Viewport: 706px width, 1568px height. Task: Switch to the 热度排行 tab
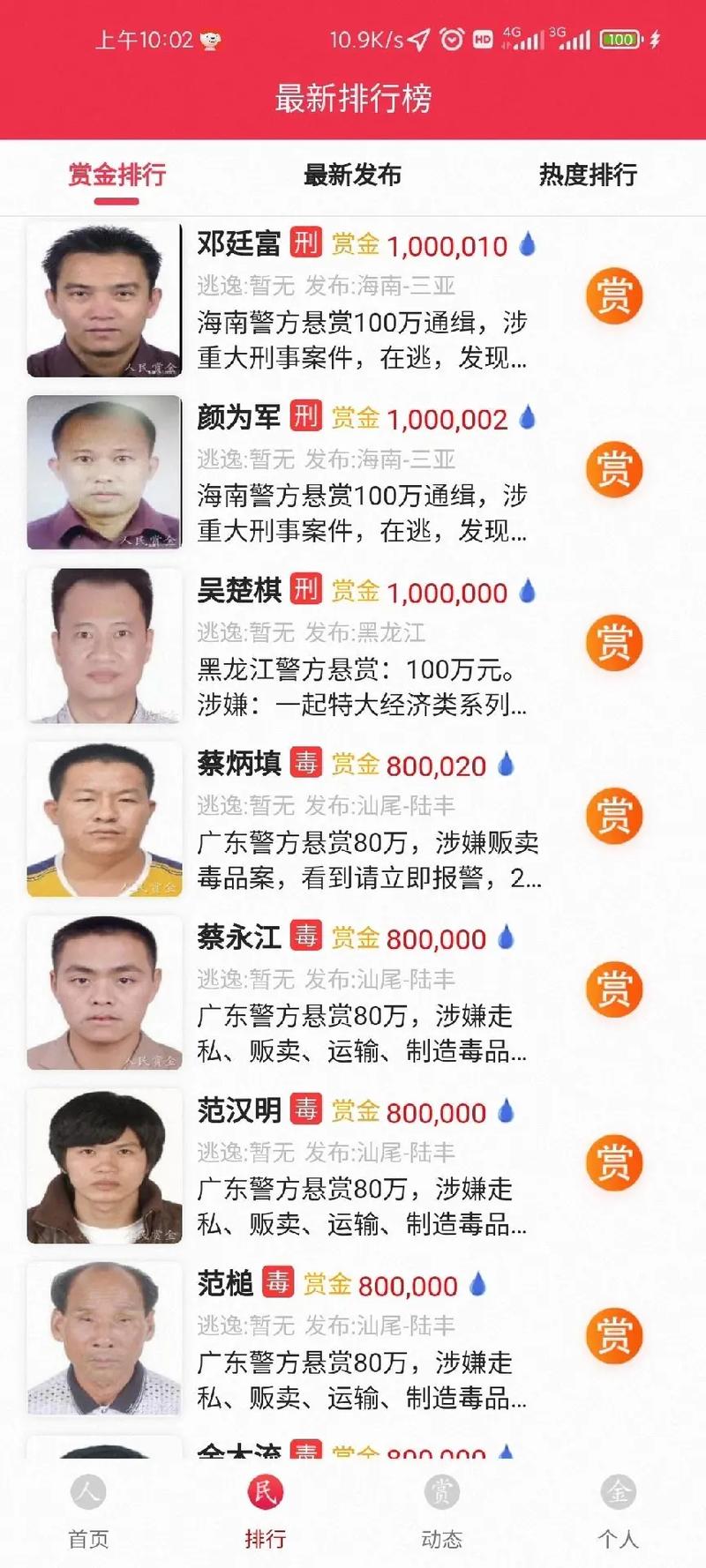point(588,175)
